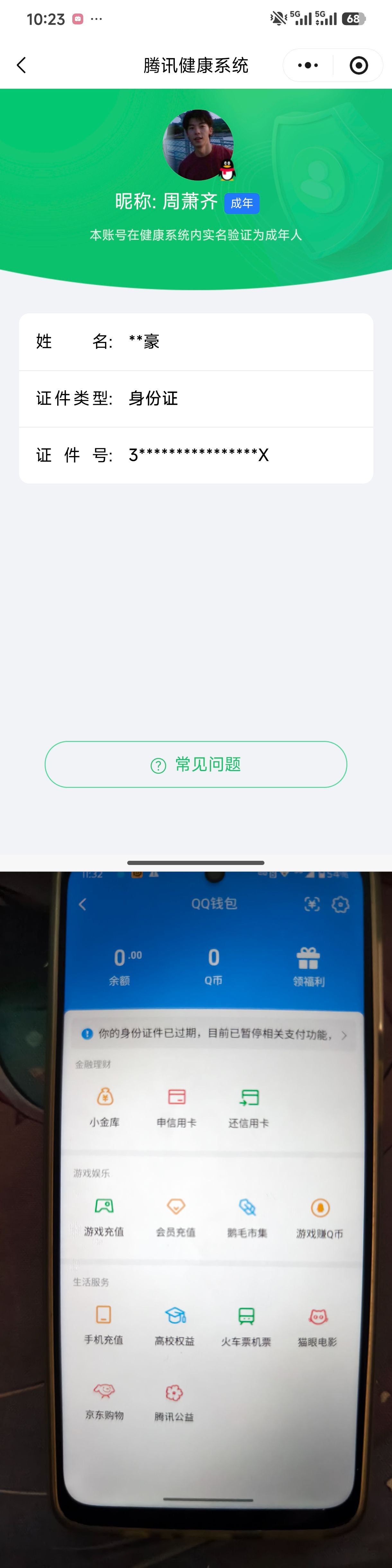Screen dimensions: 392x1568
Task: Open the 常见问题 help button
Action: tap(195, 764)
